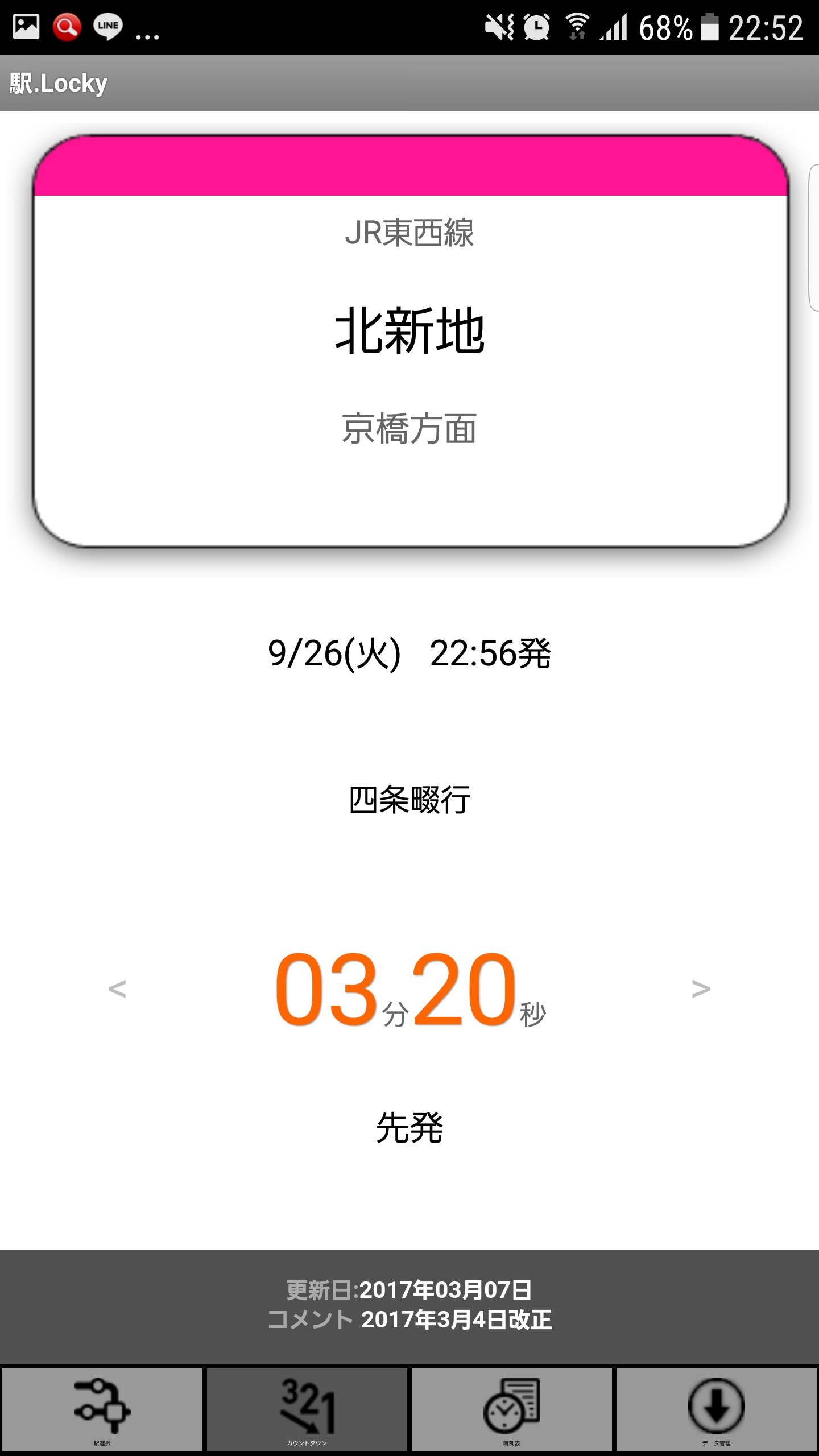Open the データ管理 data management tab
819x1456 pixels.
tap(717, 1409)
